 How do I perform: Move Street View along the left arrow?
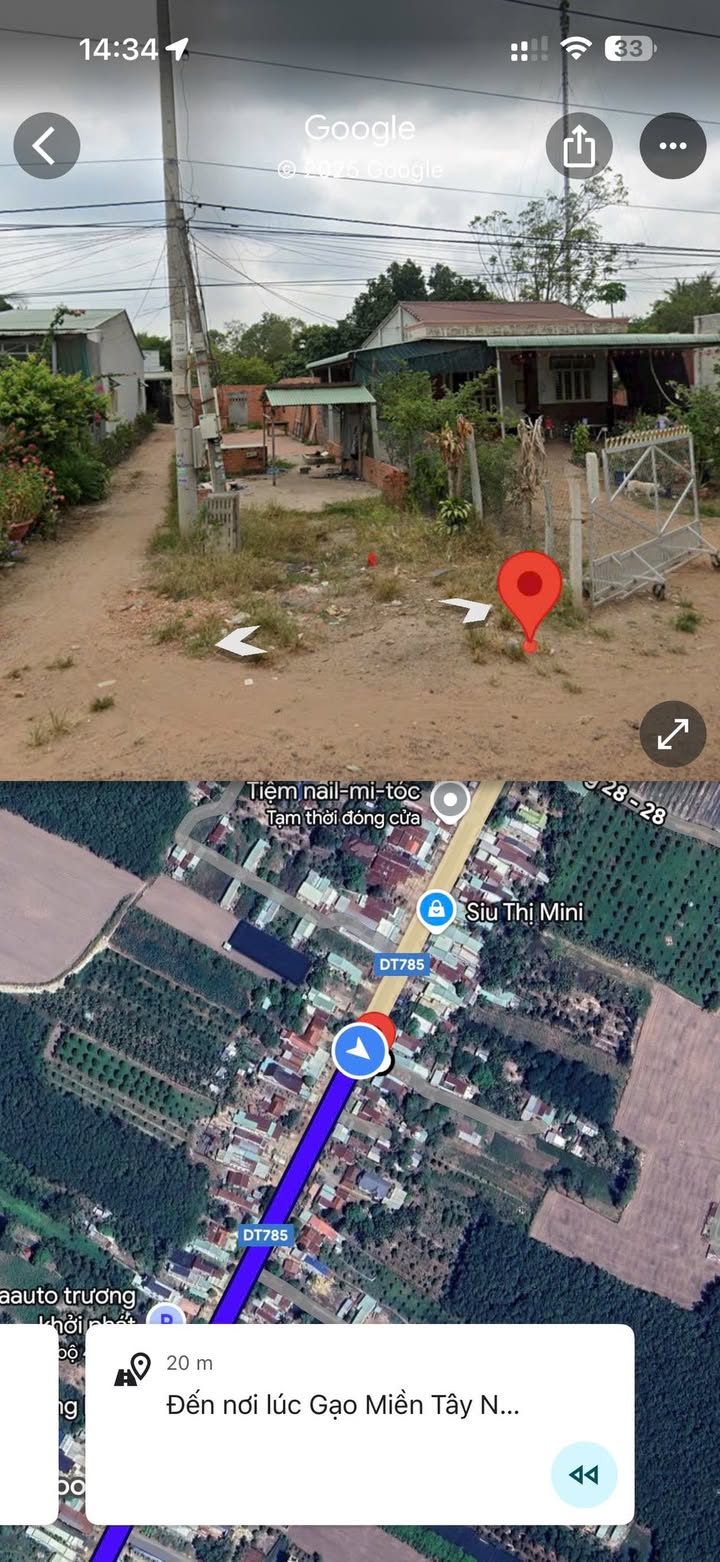click(241, 642)
